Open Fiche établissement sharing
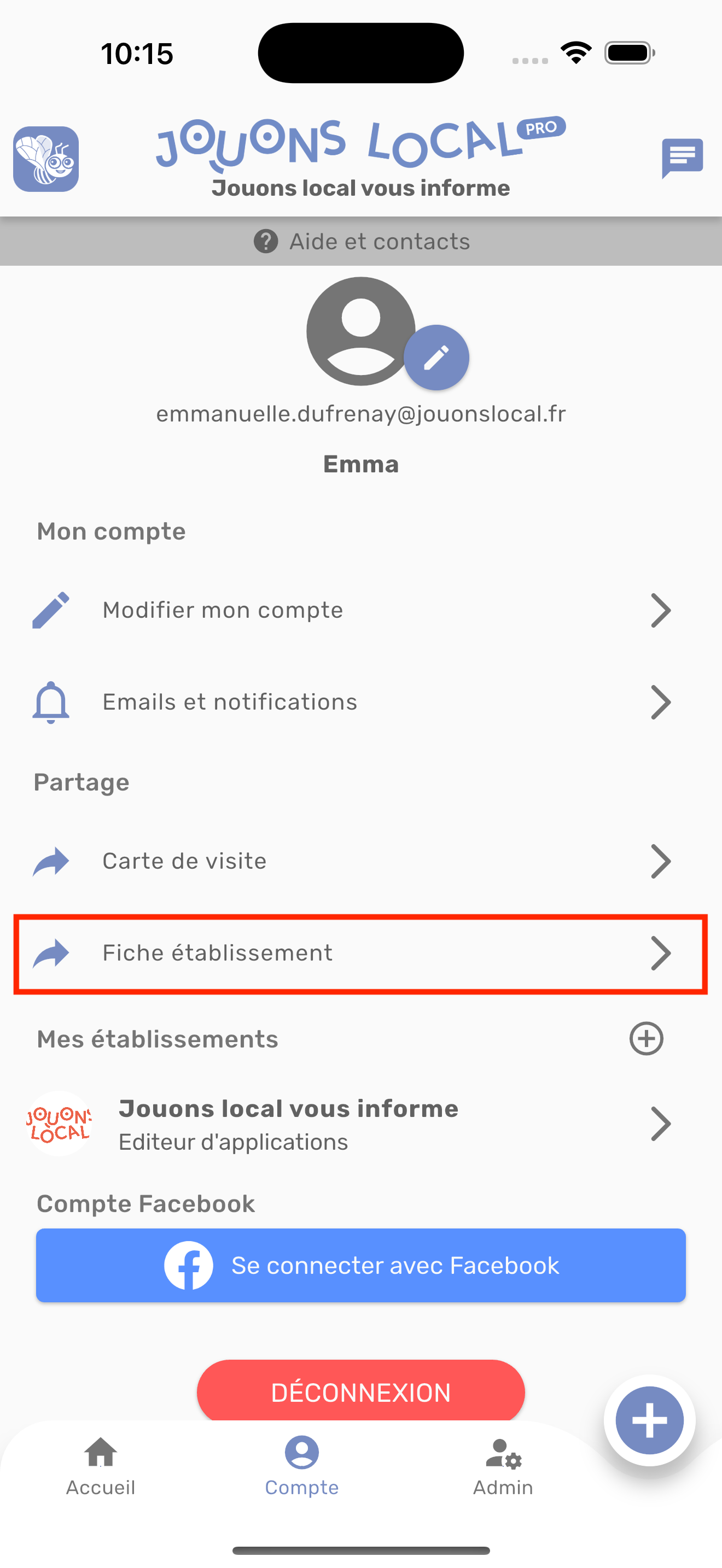722x1568 pixels. [361, 952]
